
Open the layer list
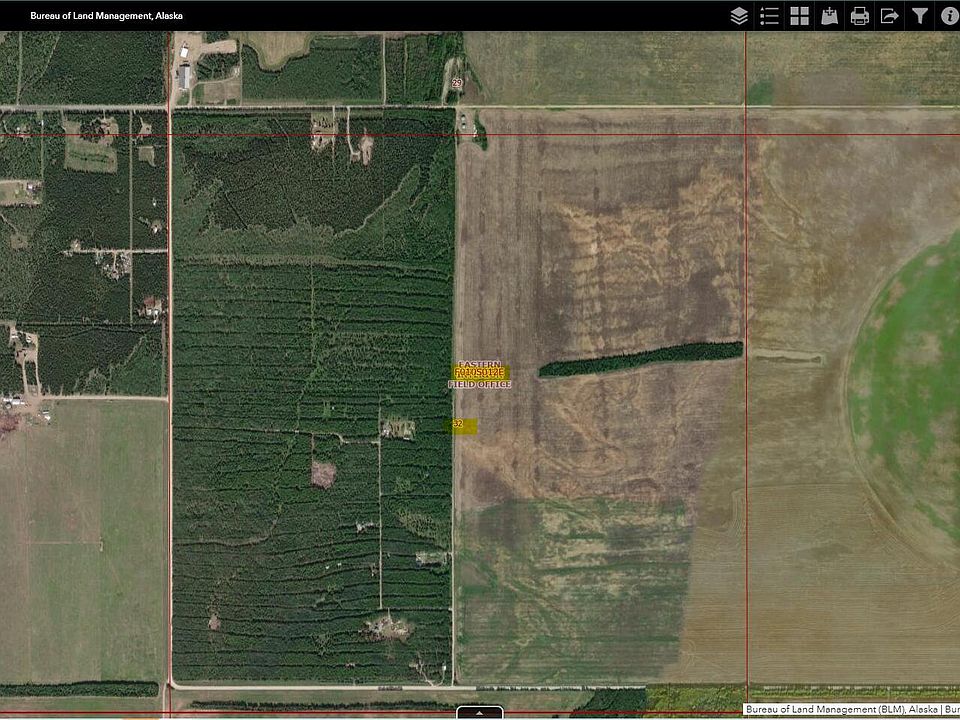(x=739, y=15)
